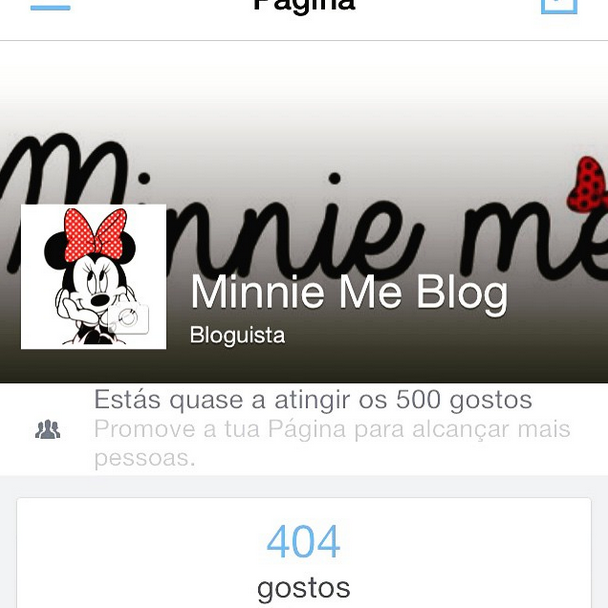
Task: View the 404 gostos details
Action: pyautogui.click(x=303, y=560)
